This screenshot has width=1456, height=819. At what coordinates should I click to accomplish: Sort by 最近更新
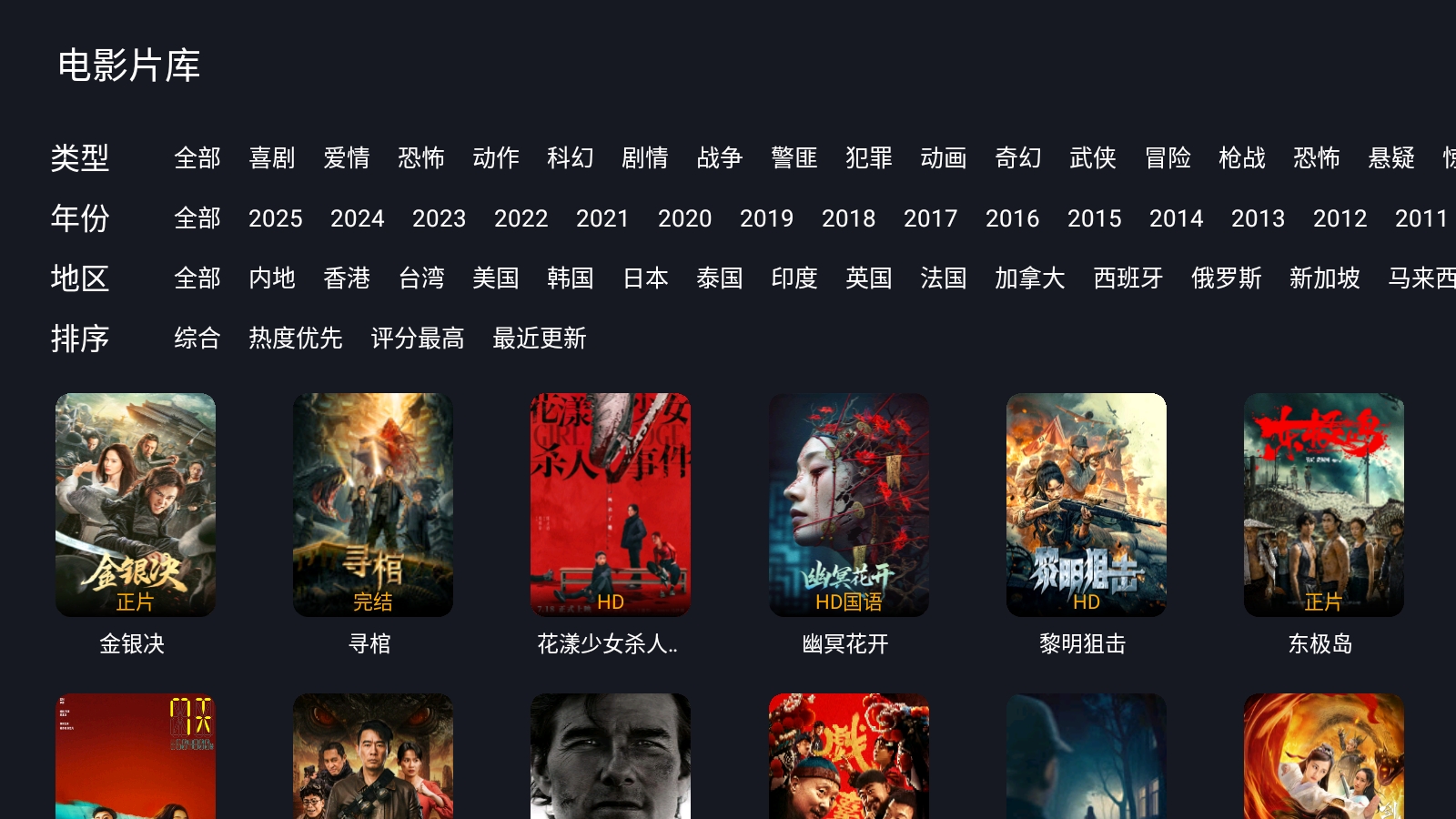539,339
